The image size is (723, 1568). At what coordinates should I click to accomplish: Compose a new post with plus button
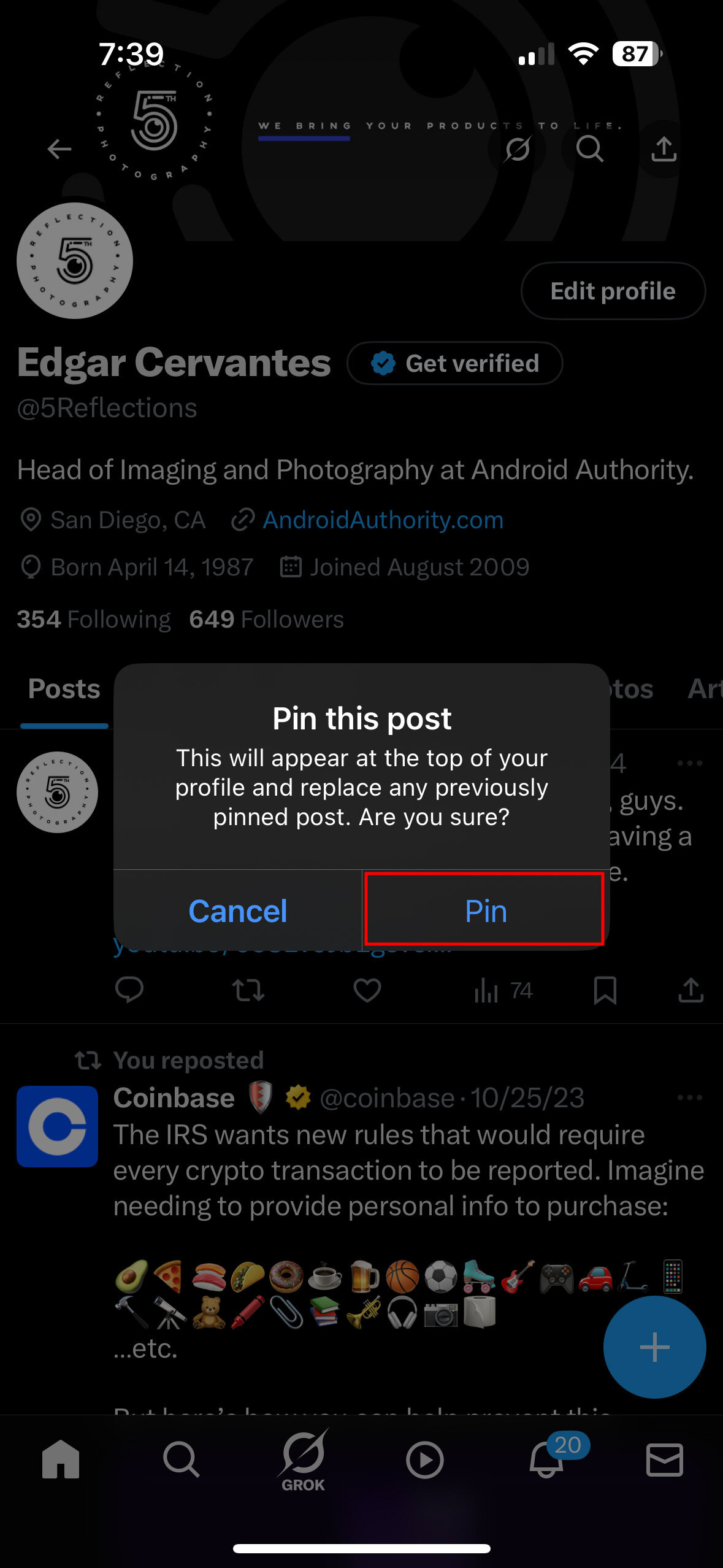click(654, 1347)
